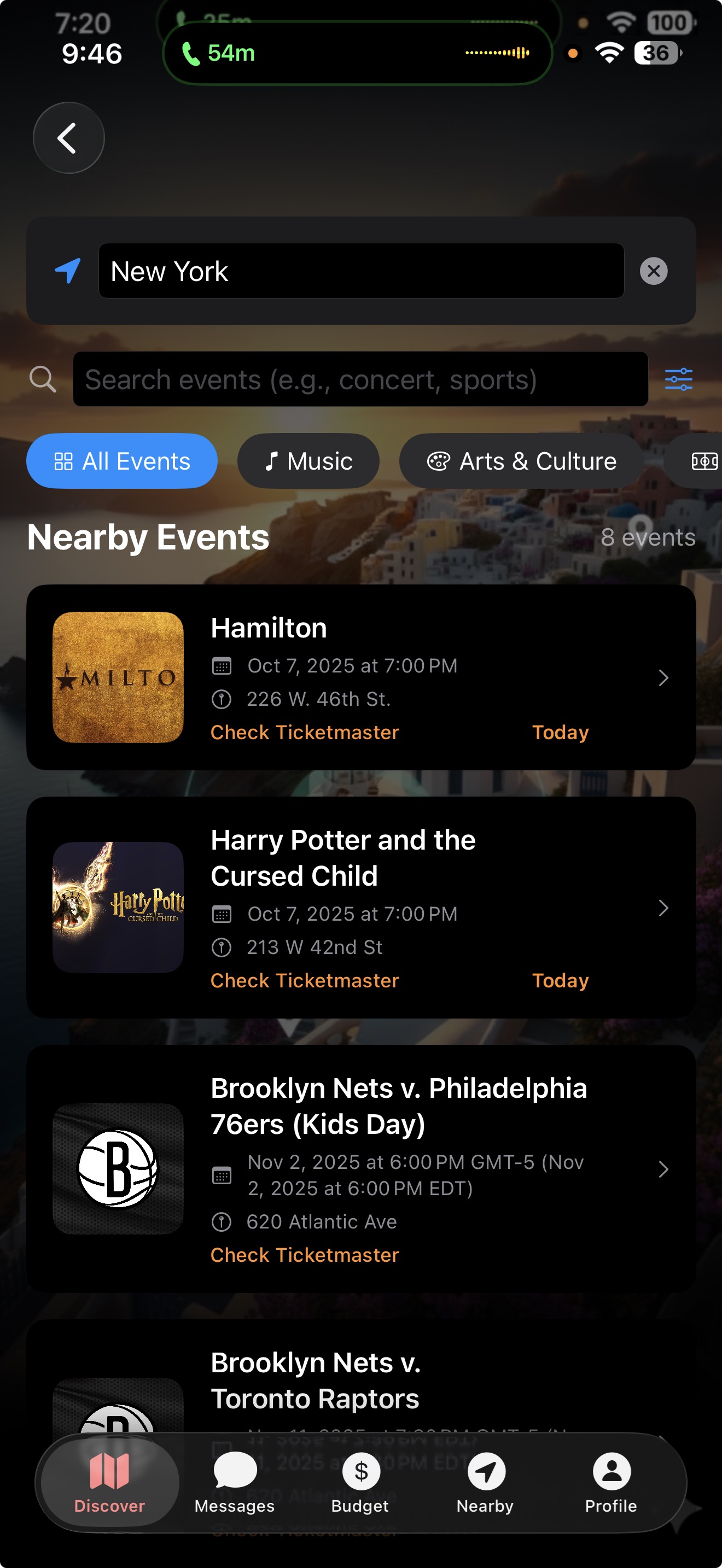Image resolution: width=722 pixels, height=1568 pixels.
Task: Check Ticketmaster for Nets v. 76ers
Action: click(304, 1255)
